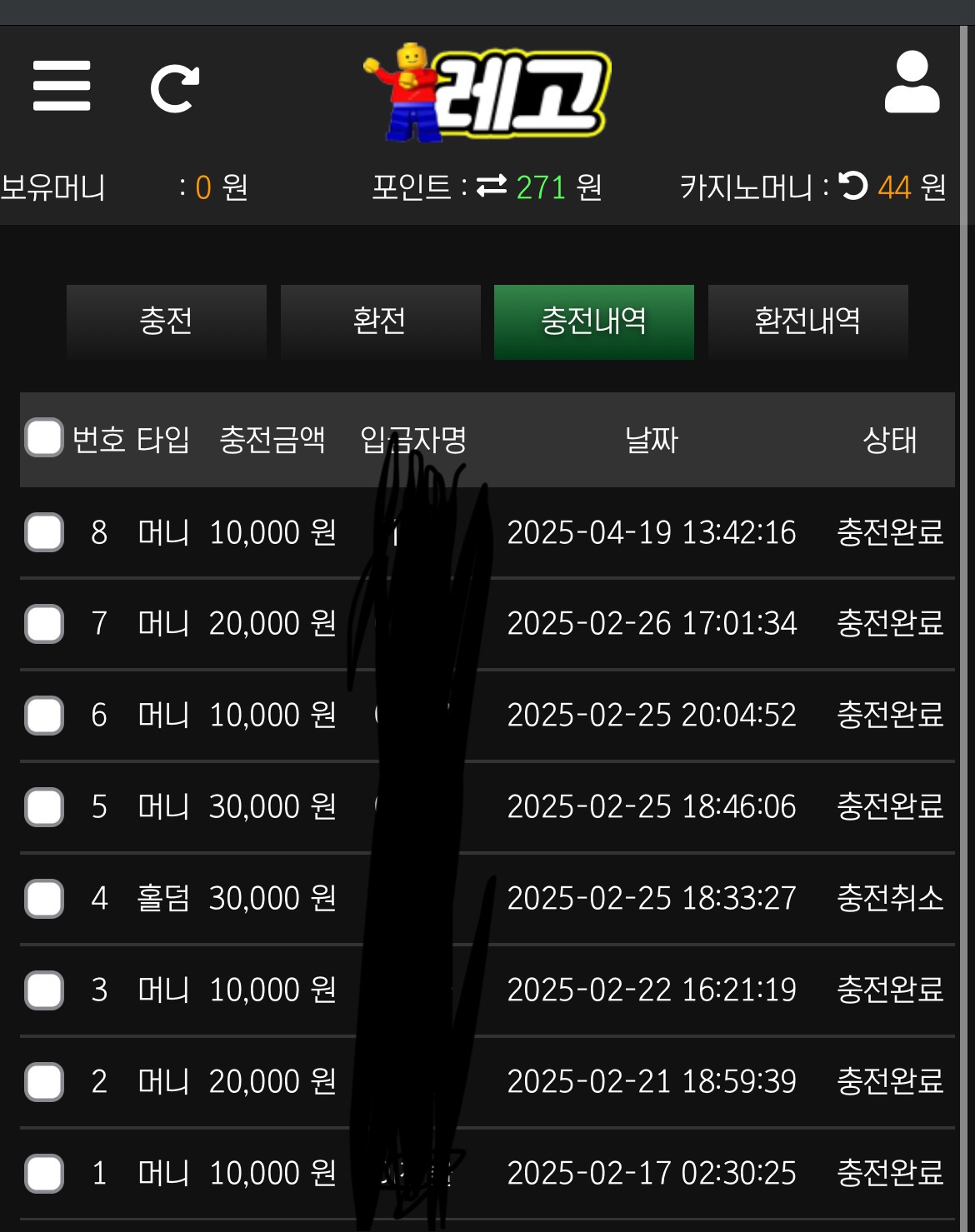Image resolution: width=975 pixels, height=1232 pixels.
Task: Tap the 레고 logo to go home
Action: coord(487,92)
